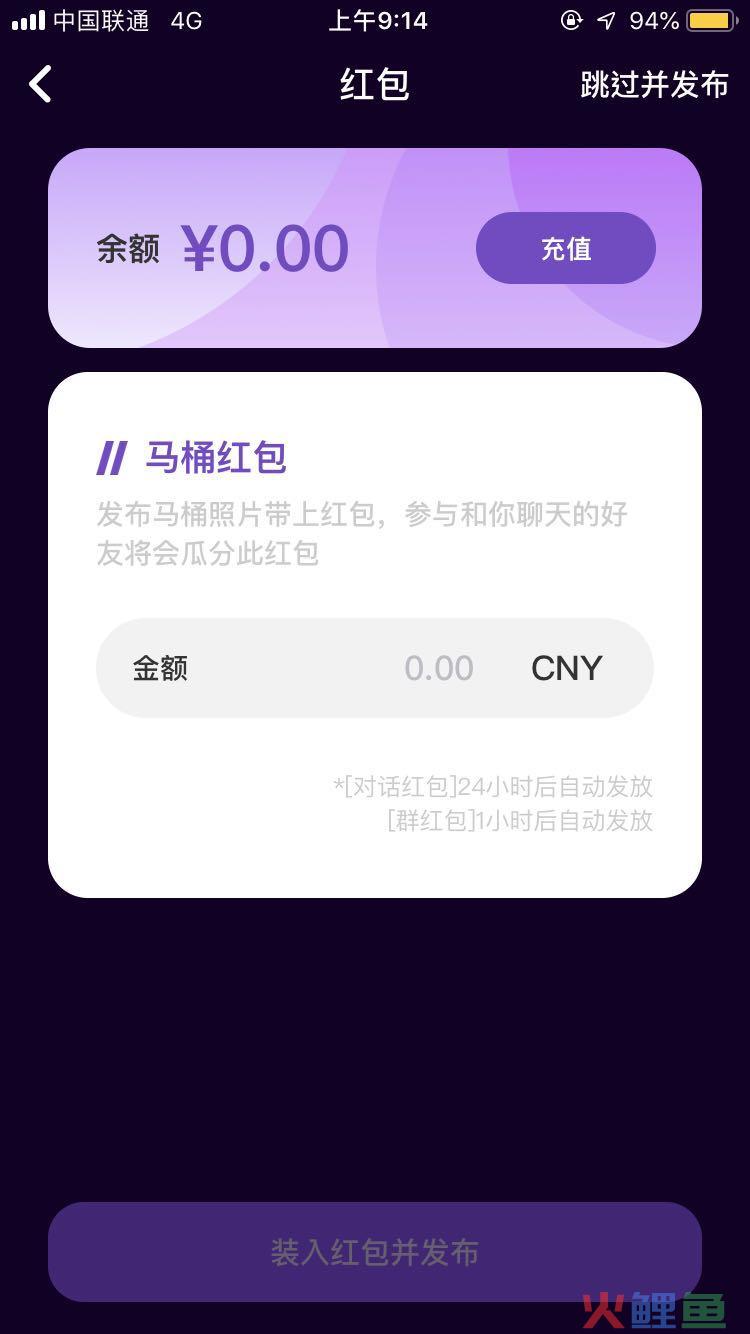The image size is (750, 1334).
Task: Tap 装入红包并发布 button
Action: point(374,1251)
